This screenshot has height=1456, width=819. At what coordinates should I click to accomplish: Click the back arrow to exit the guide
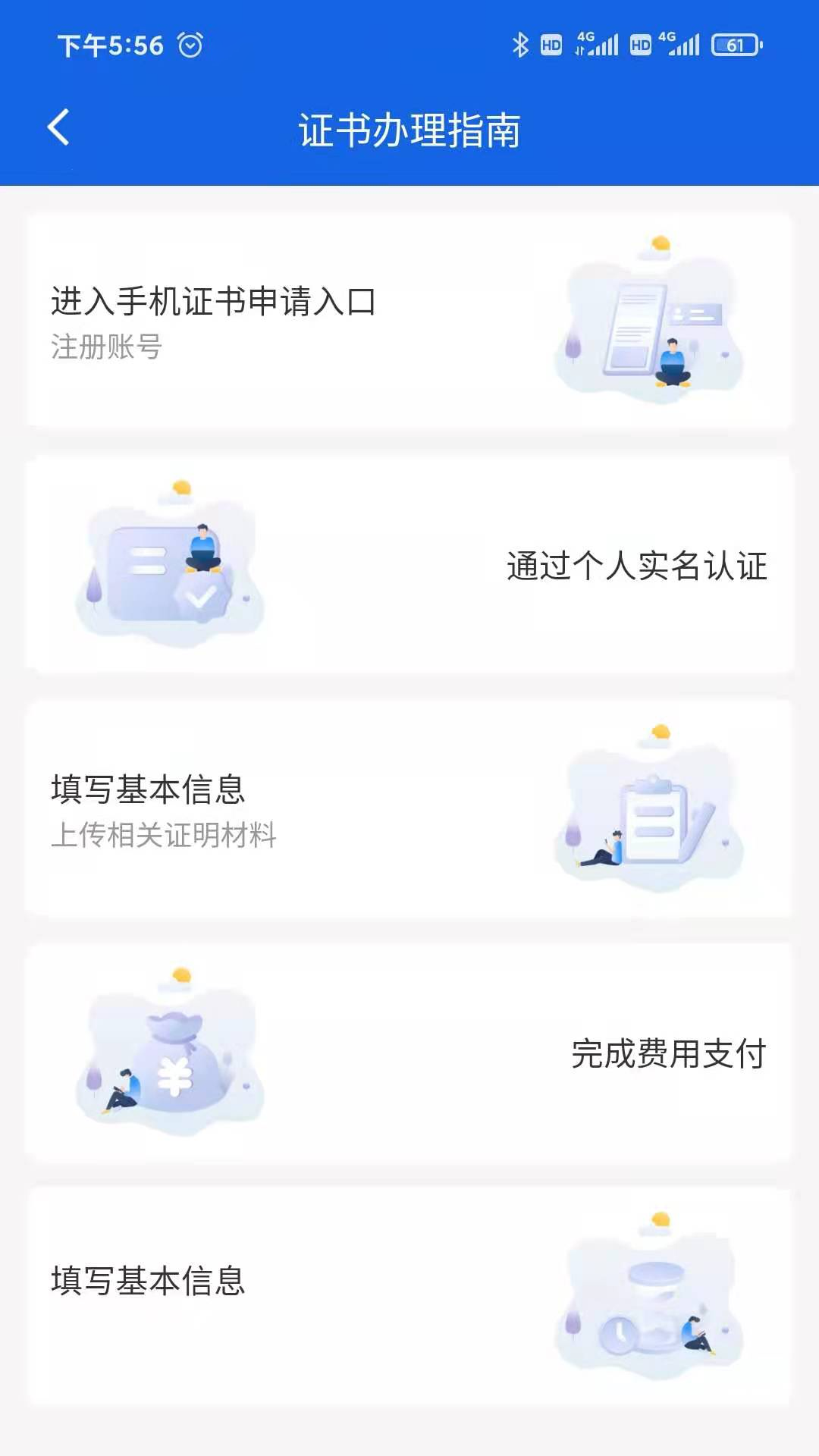[58, 127]
